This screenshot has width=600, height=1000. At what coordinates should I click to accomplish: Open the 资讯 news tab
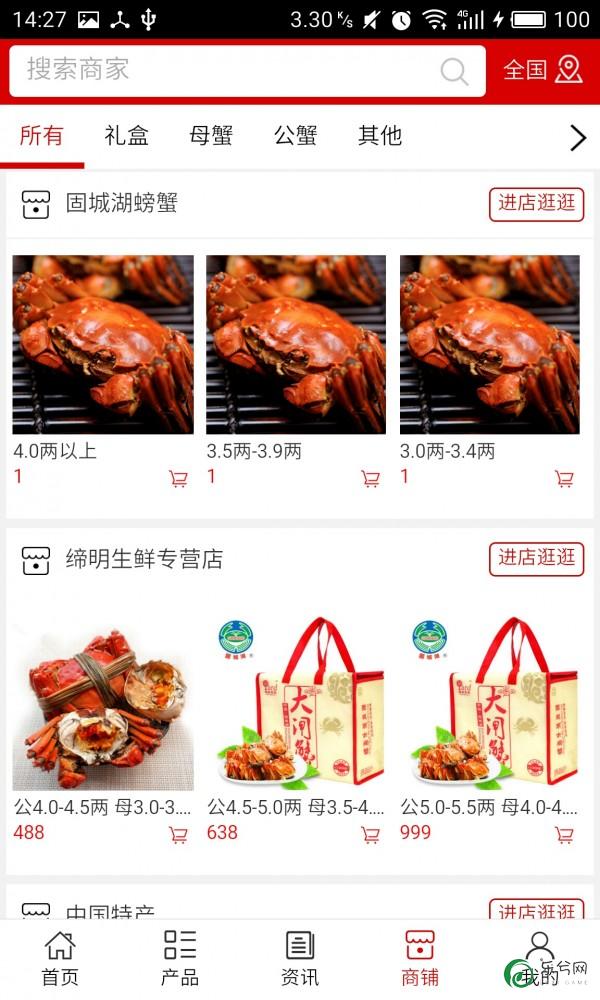click(x=300, y=958)
